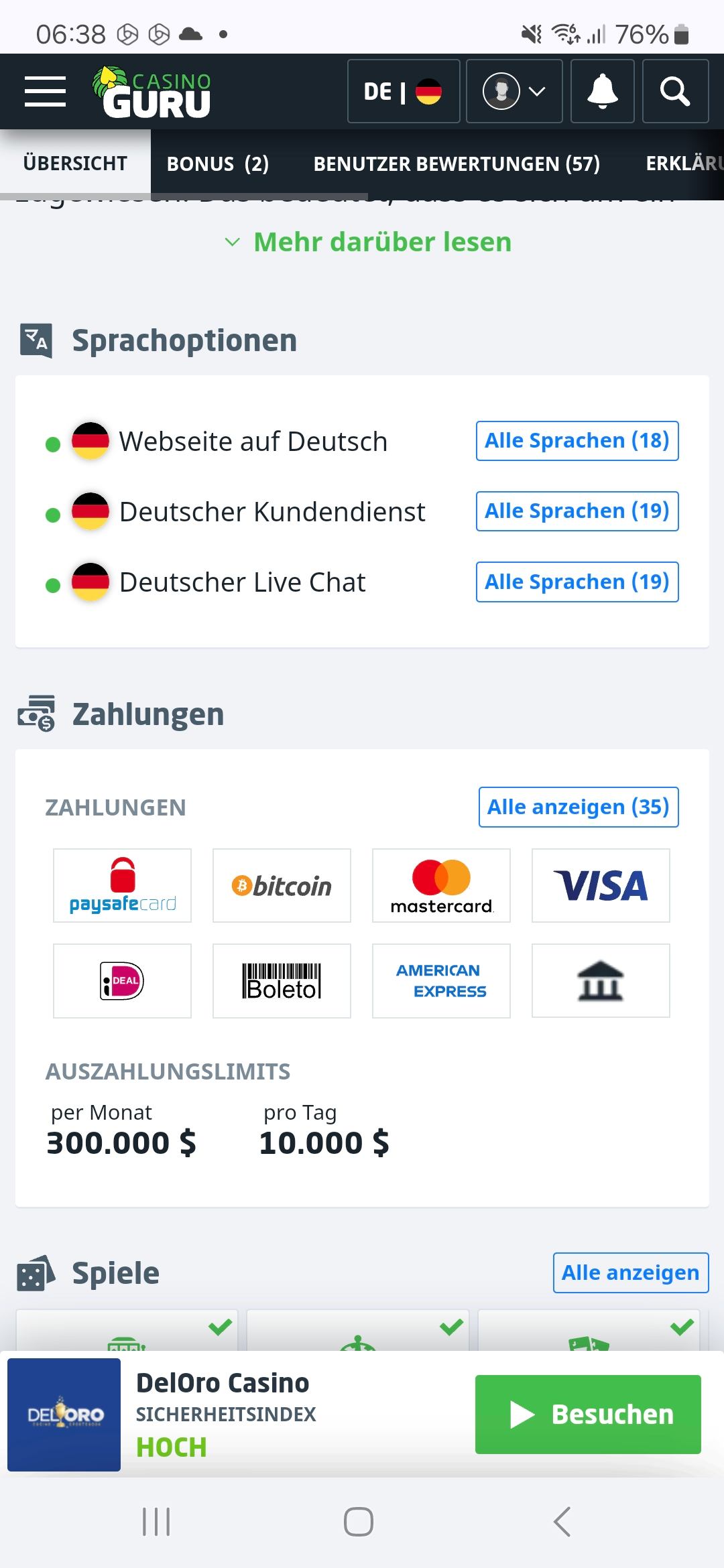
Task: Switch to the Bonus (2) tab
Action: [x=217, y=164]
